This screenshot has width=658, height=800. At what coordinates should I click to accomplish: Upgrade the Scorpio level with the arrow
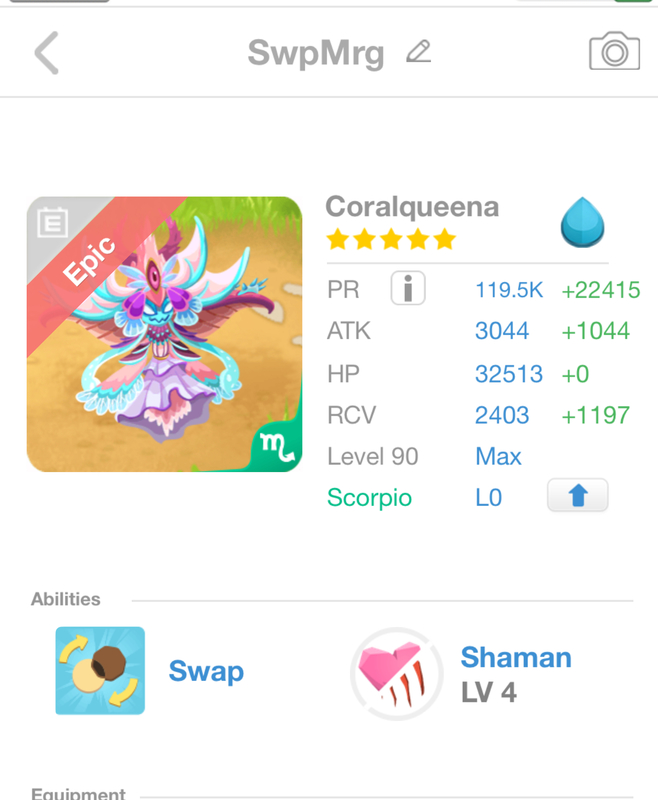[x=577, y=496]
